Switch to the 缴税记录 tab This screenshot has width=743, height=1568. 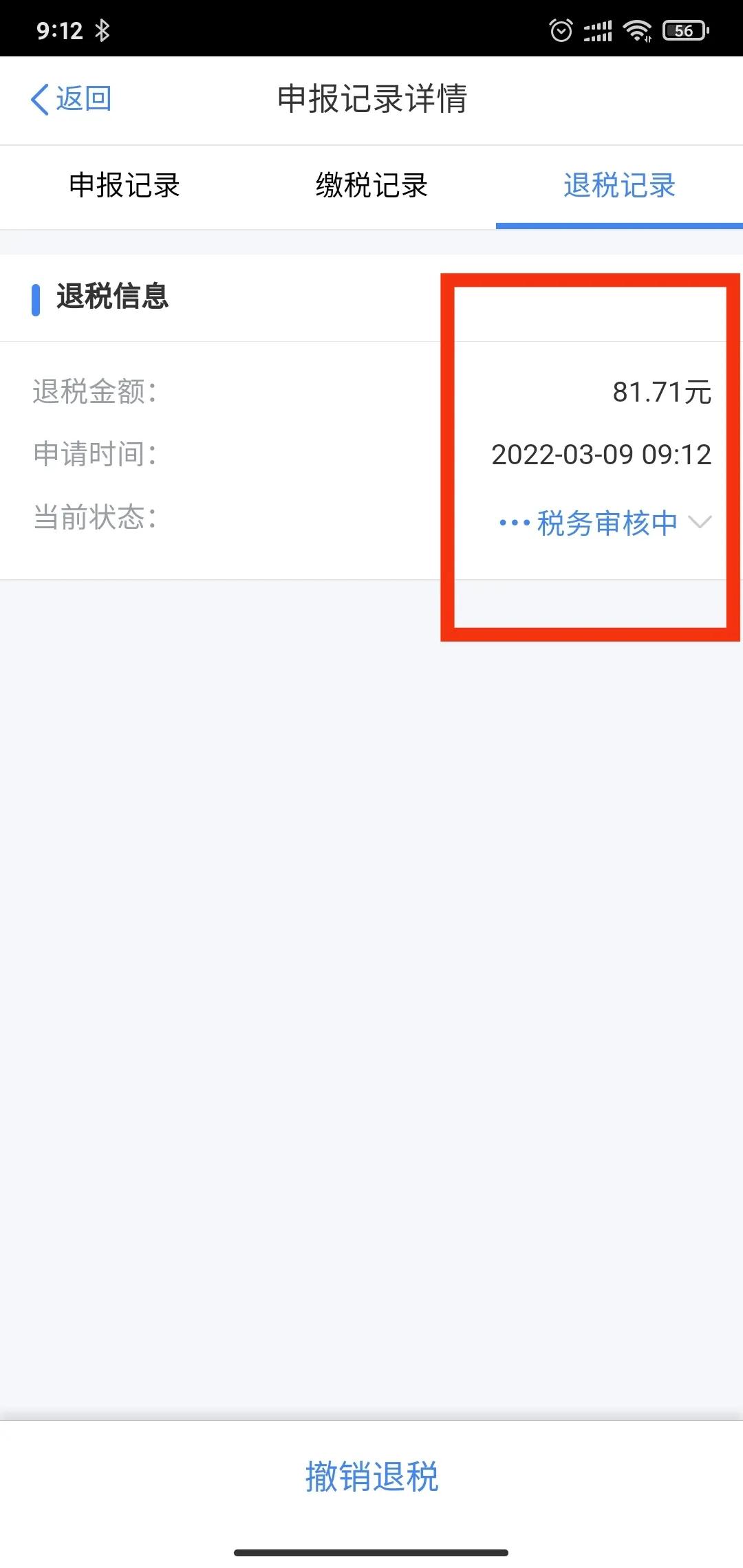click(371, 186)
